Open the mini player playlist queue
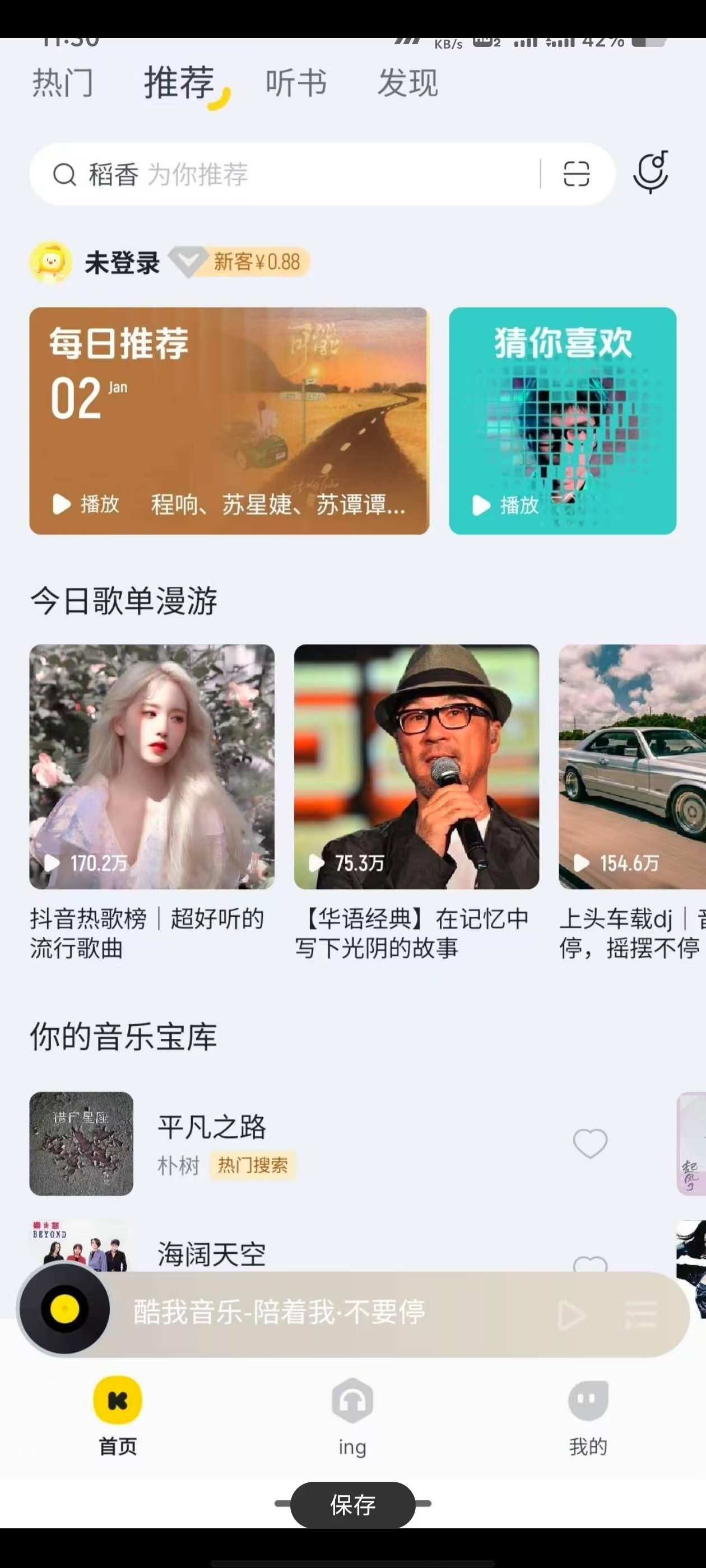 tap(642, 1315)
